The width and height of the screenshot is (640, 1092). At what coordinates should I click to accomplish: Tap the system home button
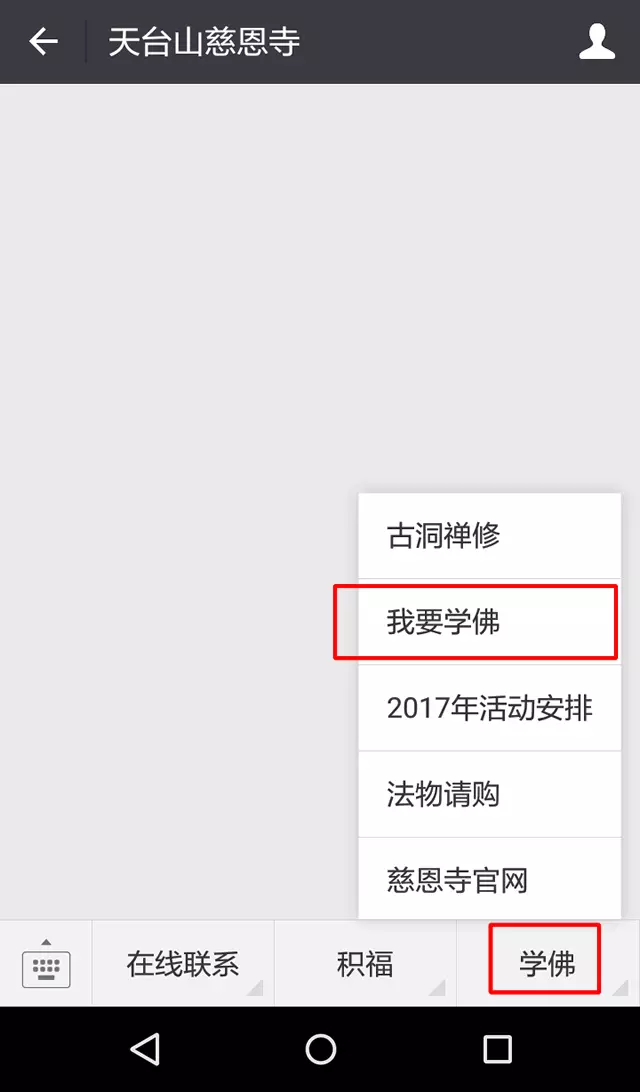click(320, 1049)
